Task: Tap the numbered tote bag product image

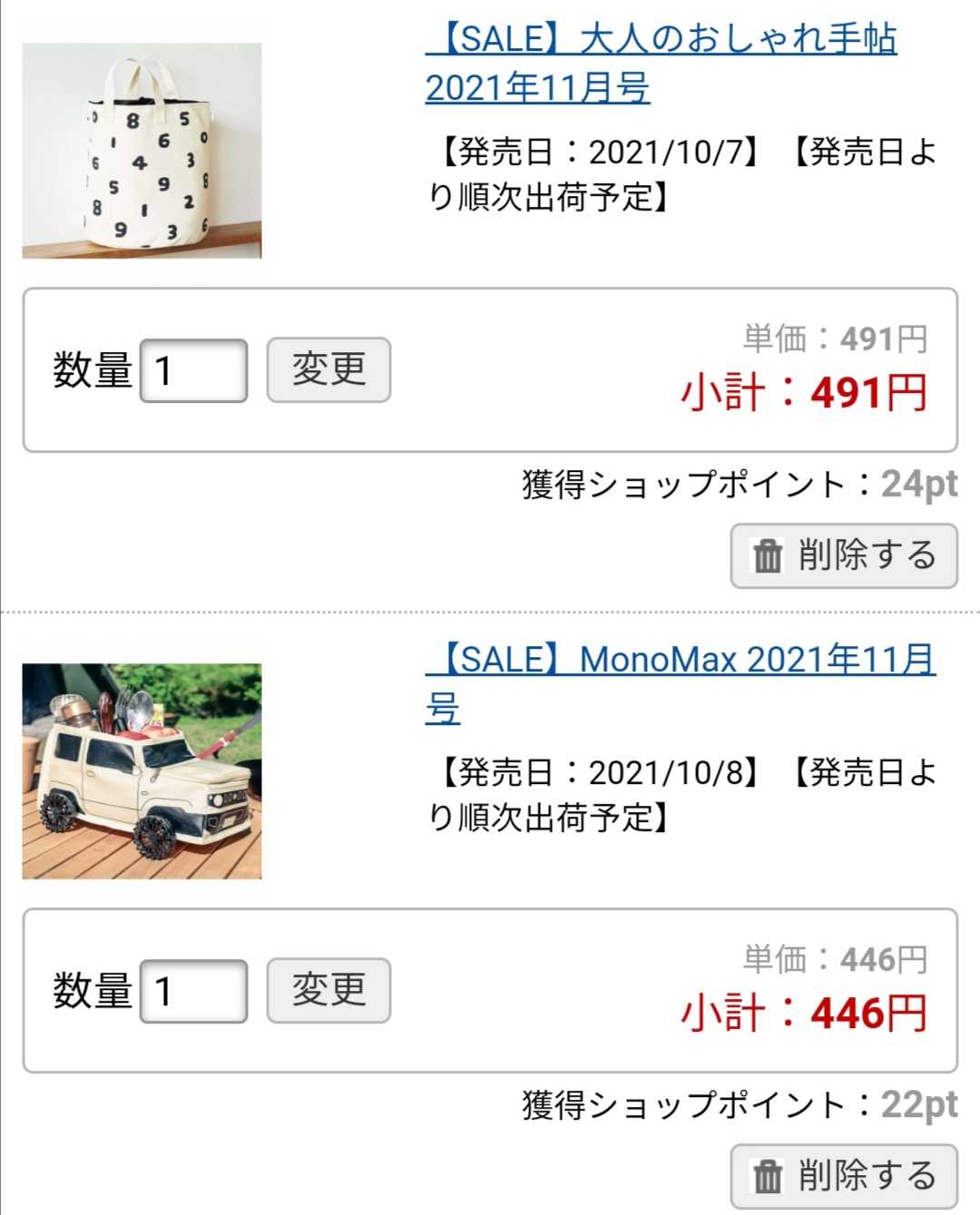Action: pos(142,151)
